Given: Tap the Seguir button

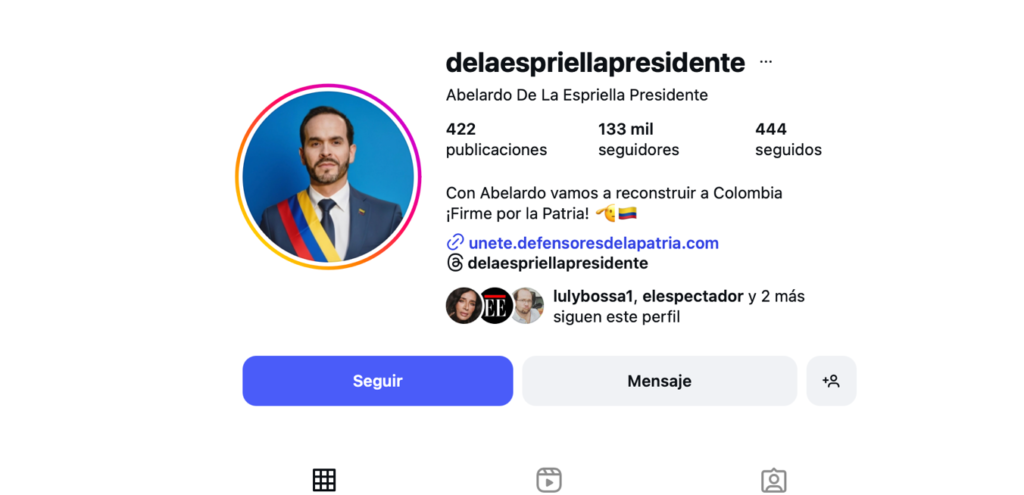Looking at the screenshot, I should pos(377,381).
